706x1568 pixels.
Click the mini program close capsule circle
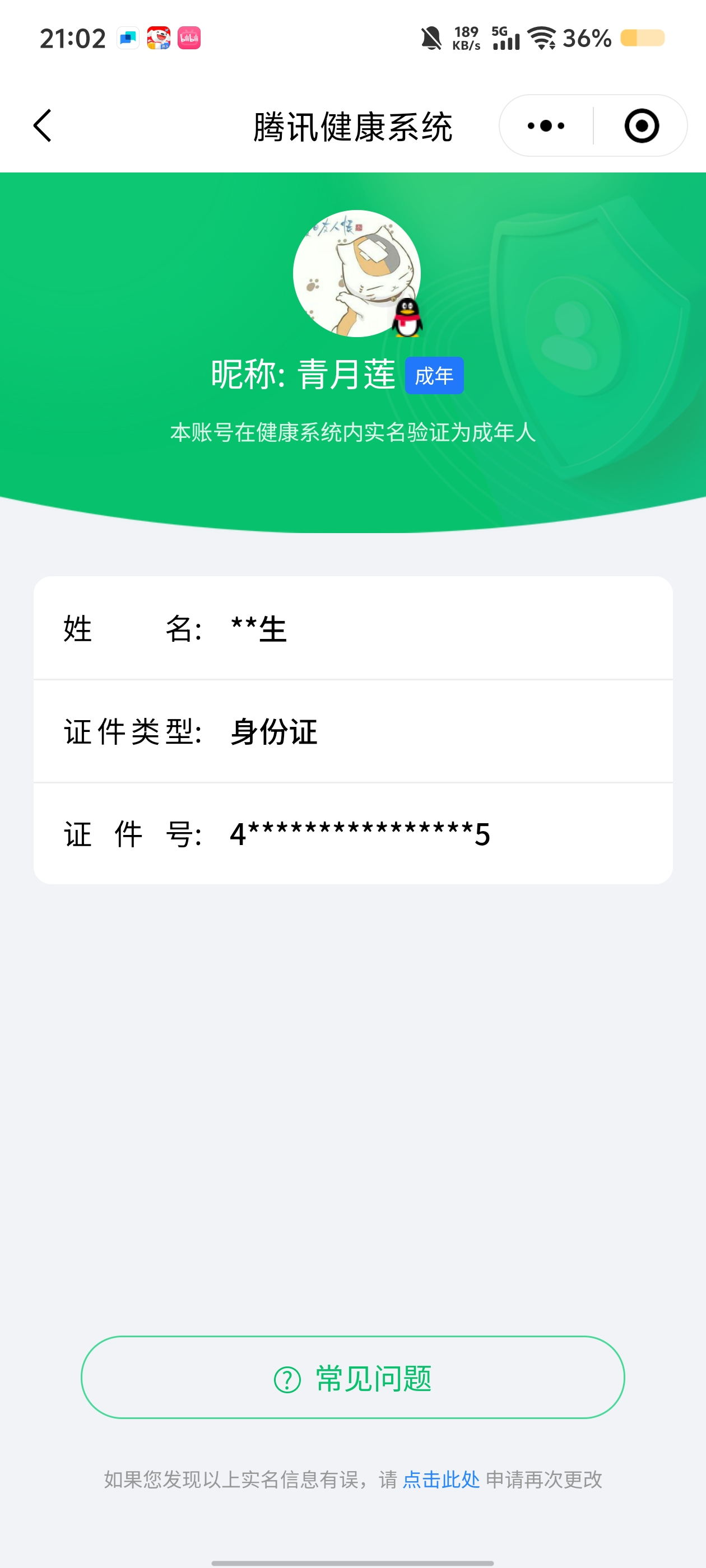(x=642, y=126)
